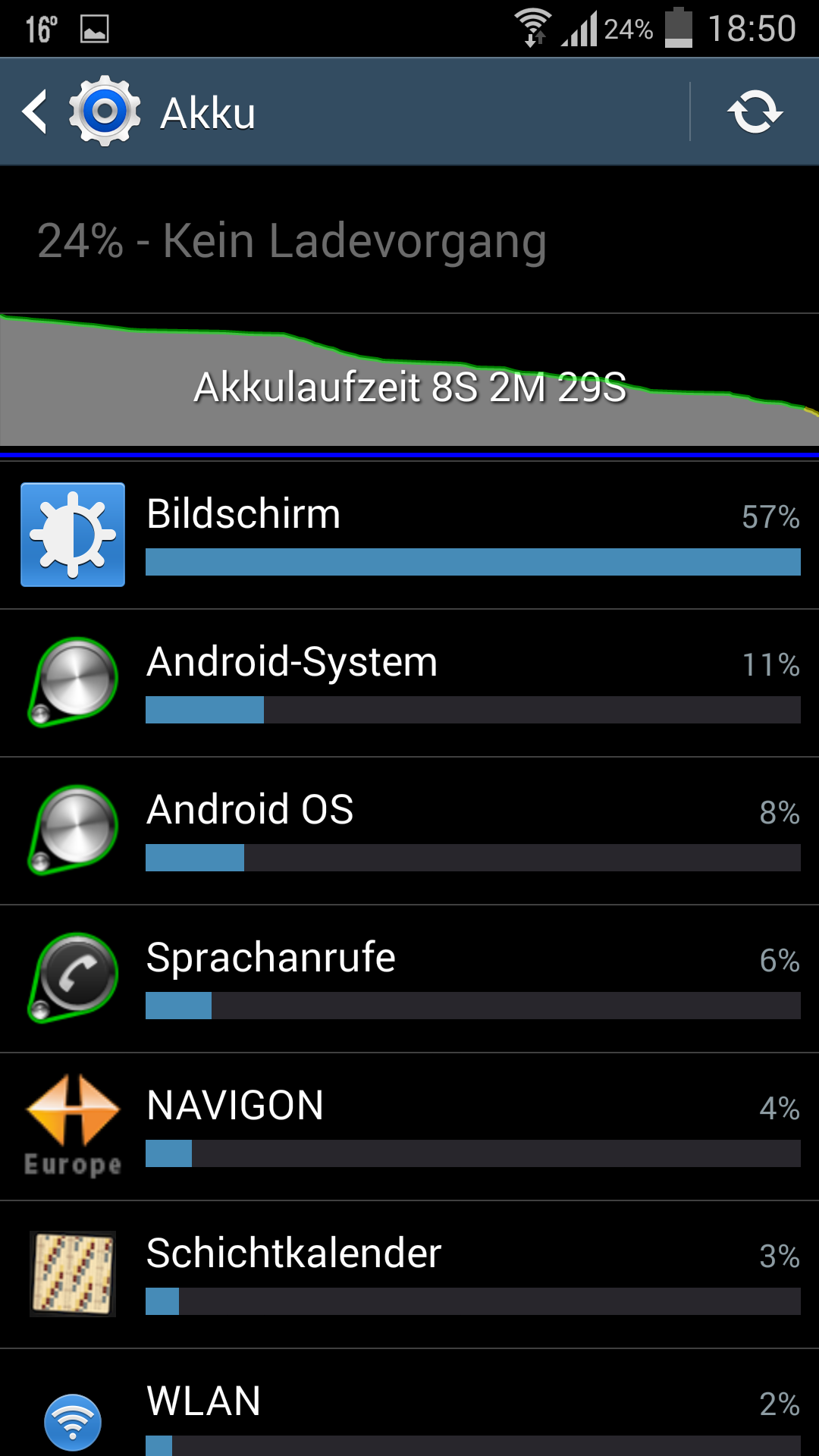Open Bildschirm battery usage details
Screen dimensions: 819x1456
409,535
